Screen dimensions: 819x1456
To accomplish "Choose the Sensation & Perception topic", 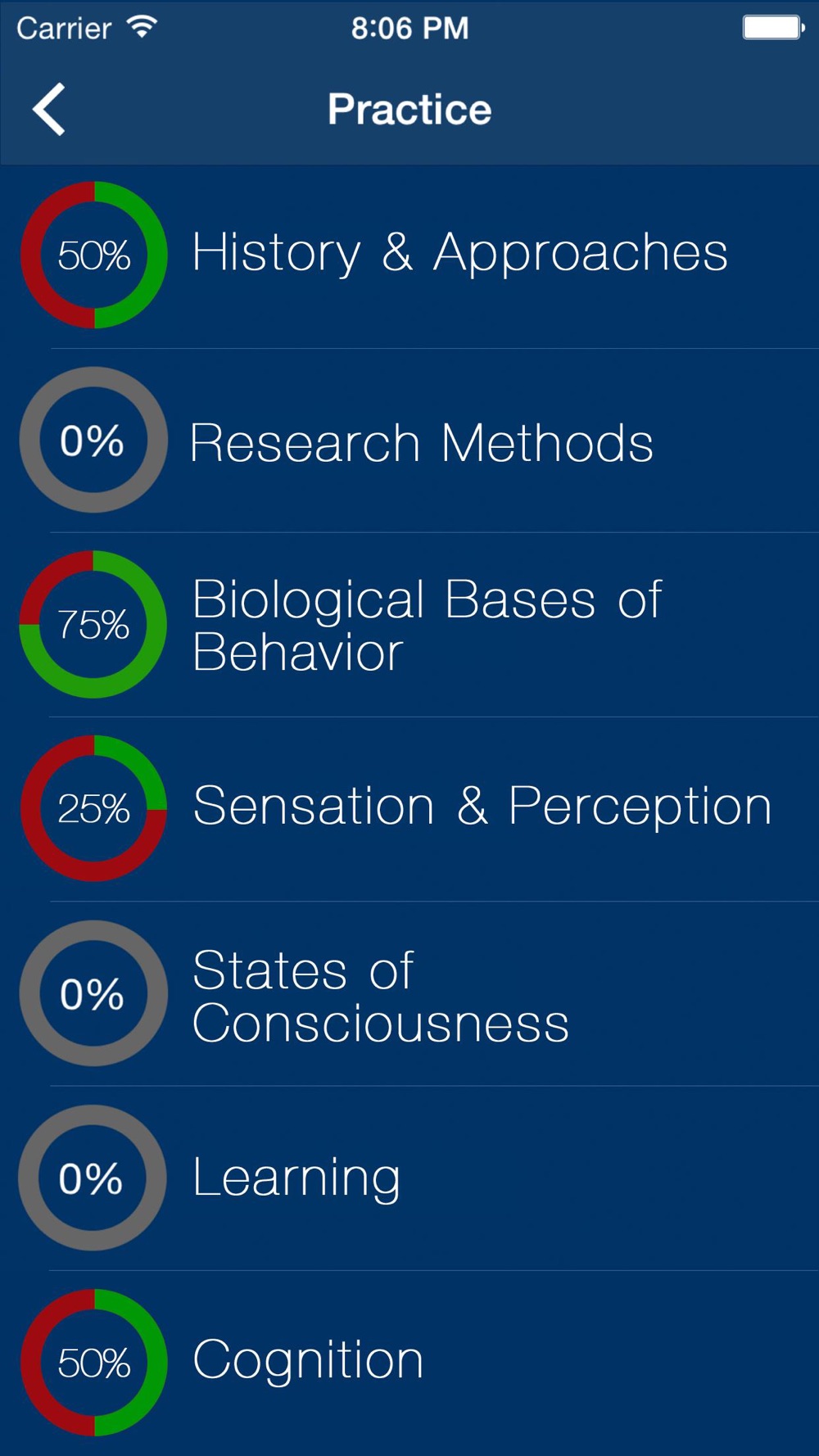I will pos(409,809).
